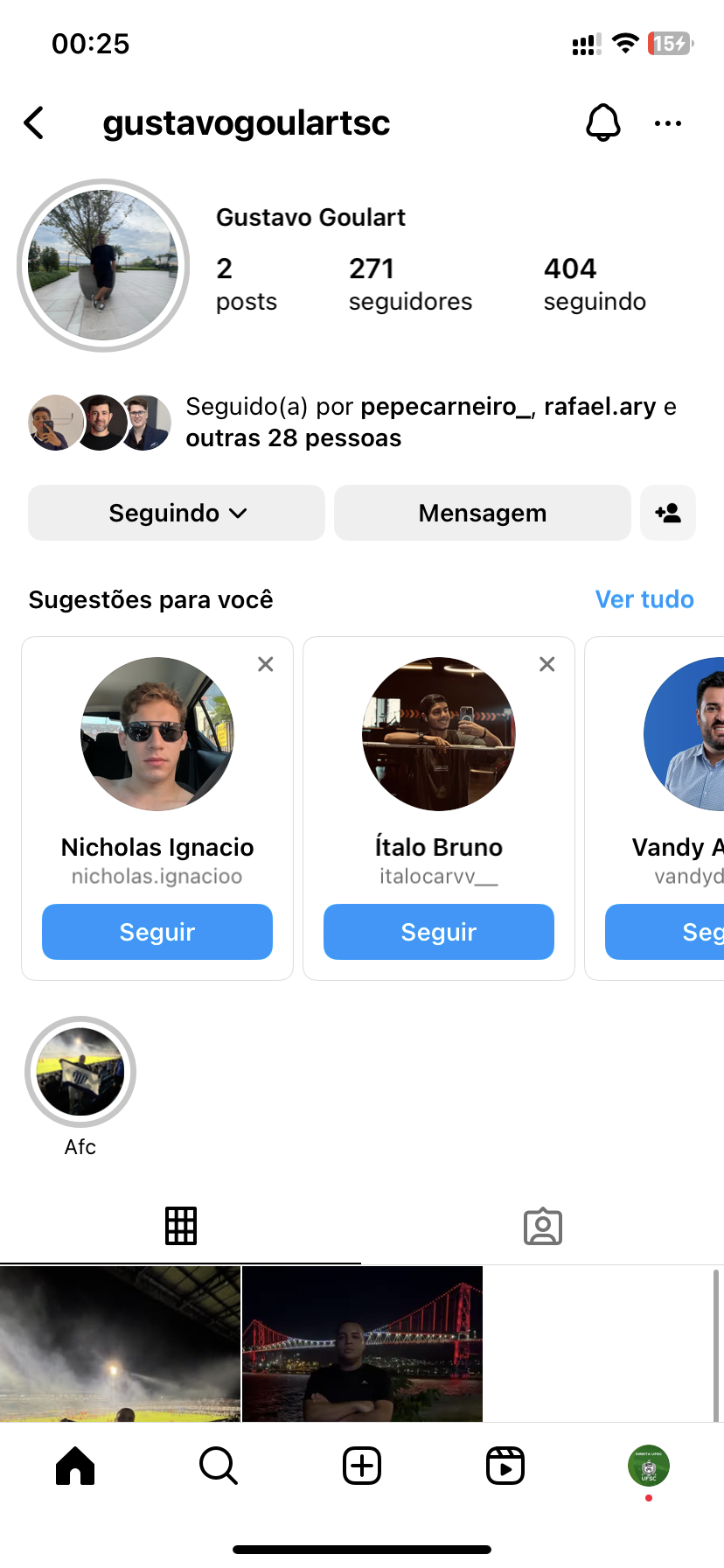The width and height of the screenshot is (724, 1568).
Task: Tap the Mensagem button
Action: pyautogui.click(x=482, y=513)
